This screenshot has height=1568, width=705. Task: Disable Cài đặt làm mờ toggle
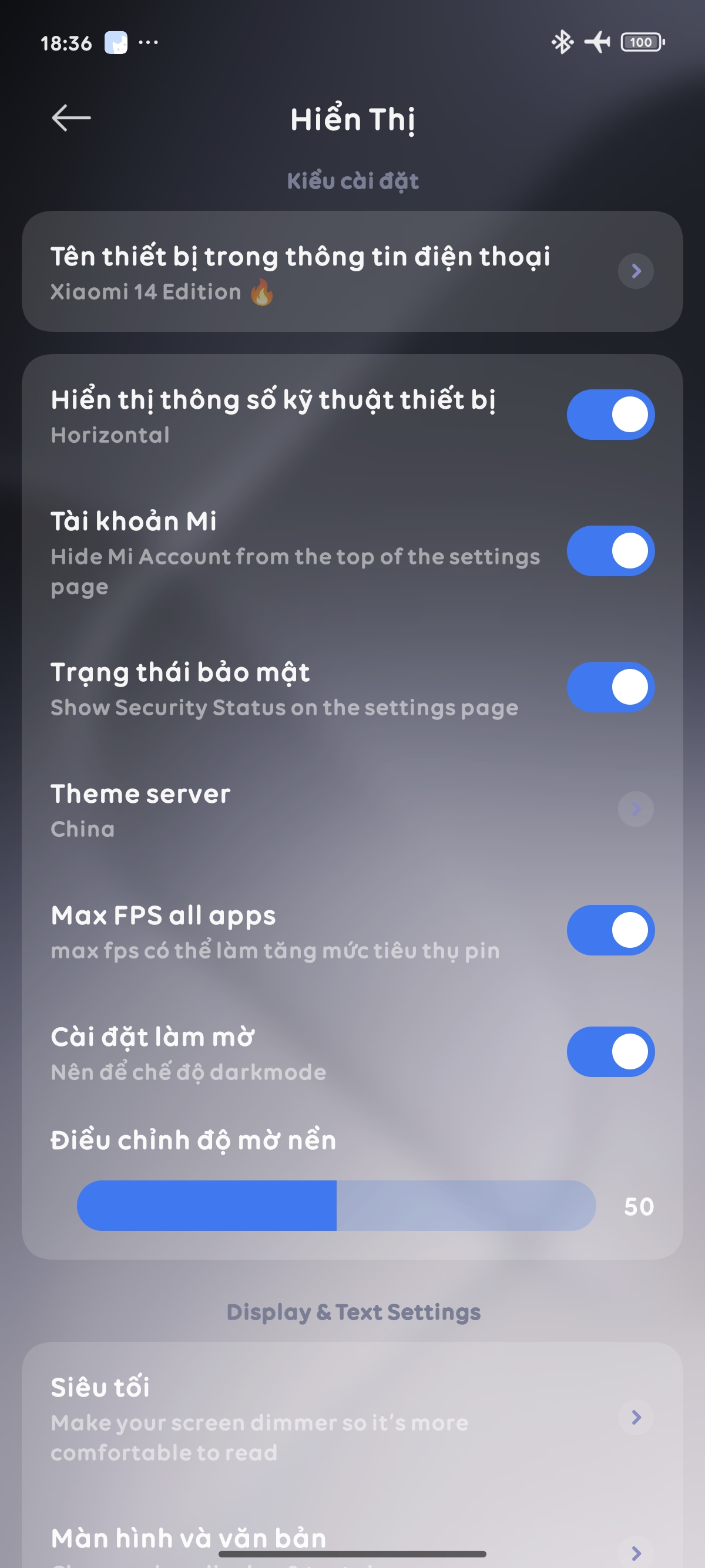[610, 1052]
